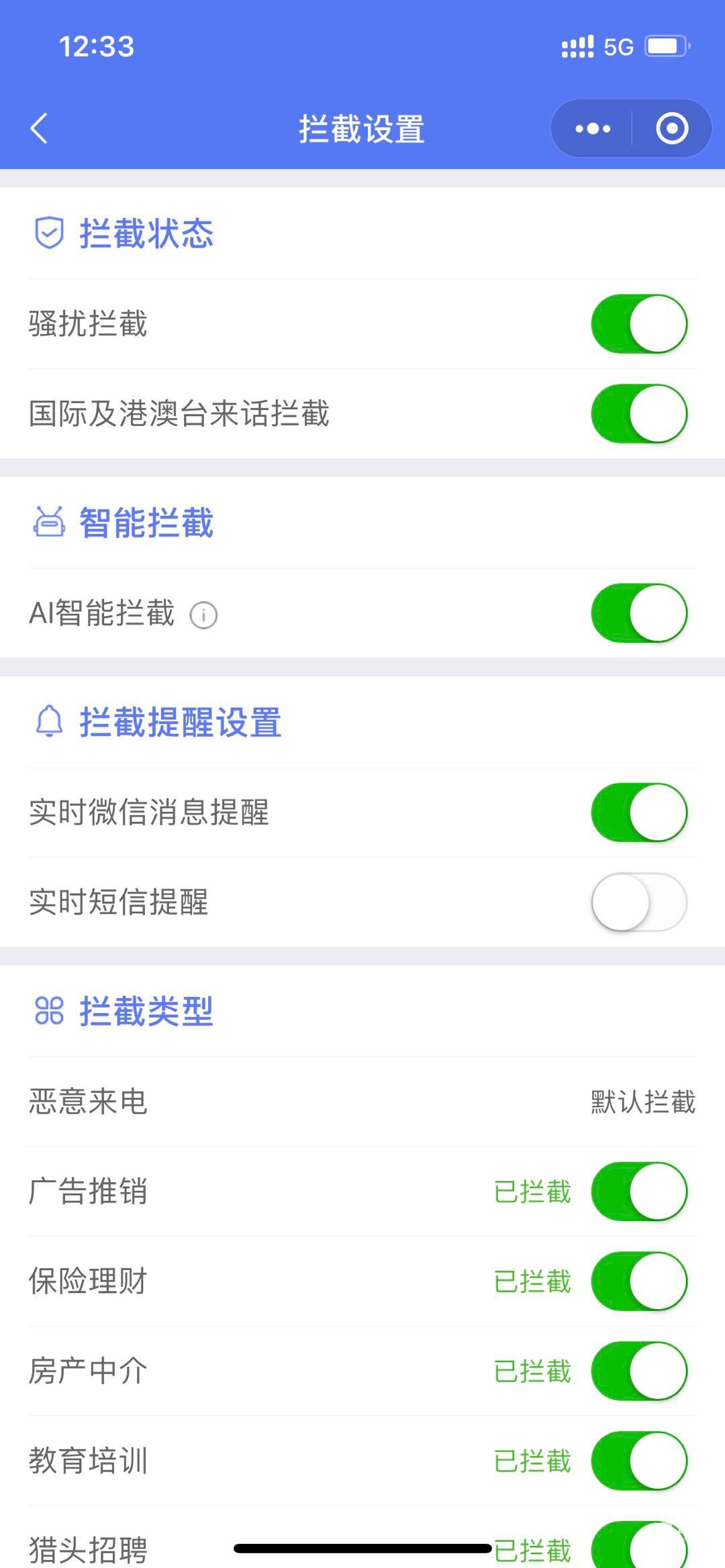The image size is (725, 1568).
Task: Go back from 拦截设置 page
Action: 40,128
